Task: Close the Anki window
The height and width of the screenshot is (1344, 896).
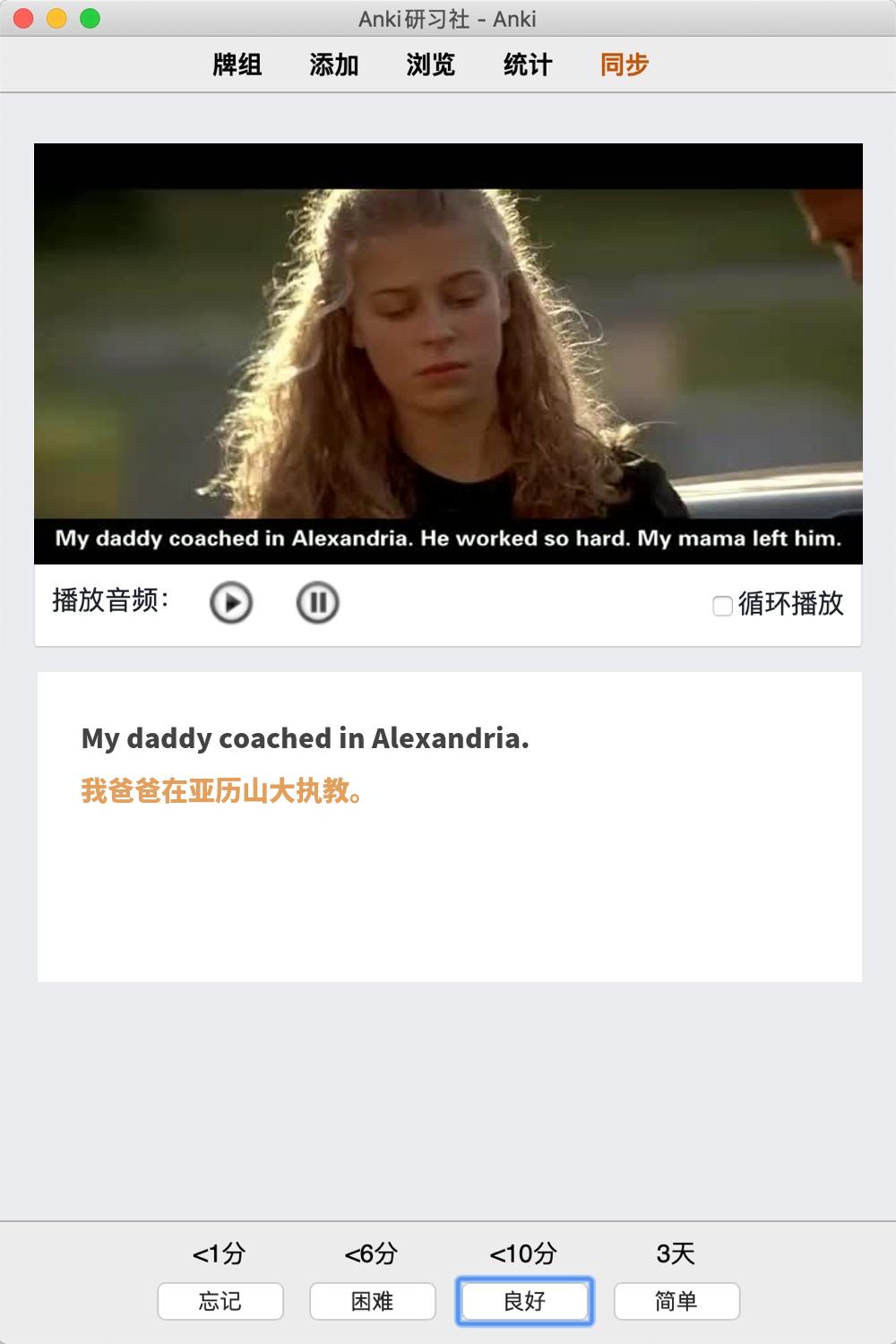Action: tap(24, 18)
